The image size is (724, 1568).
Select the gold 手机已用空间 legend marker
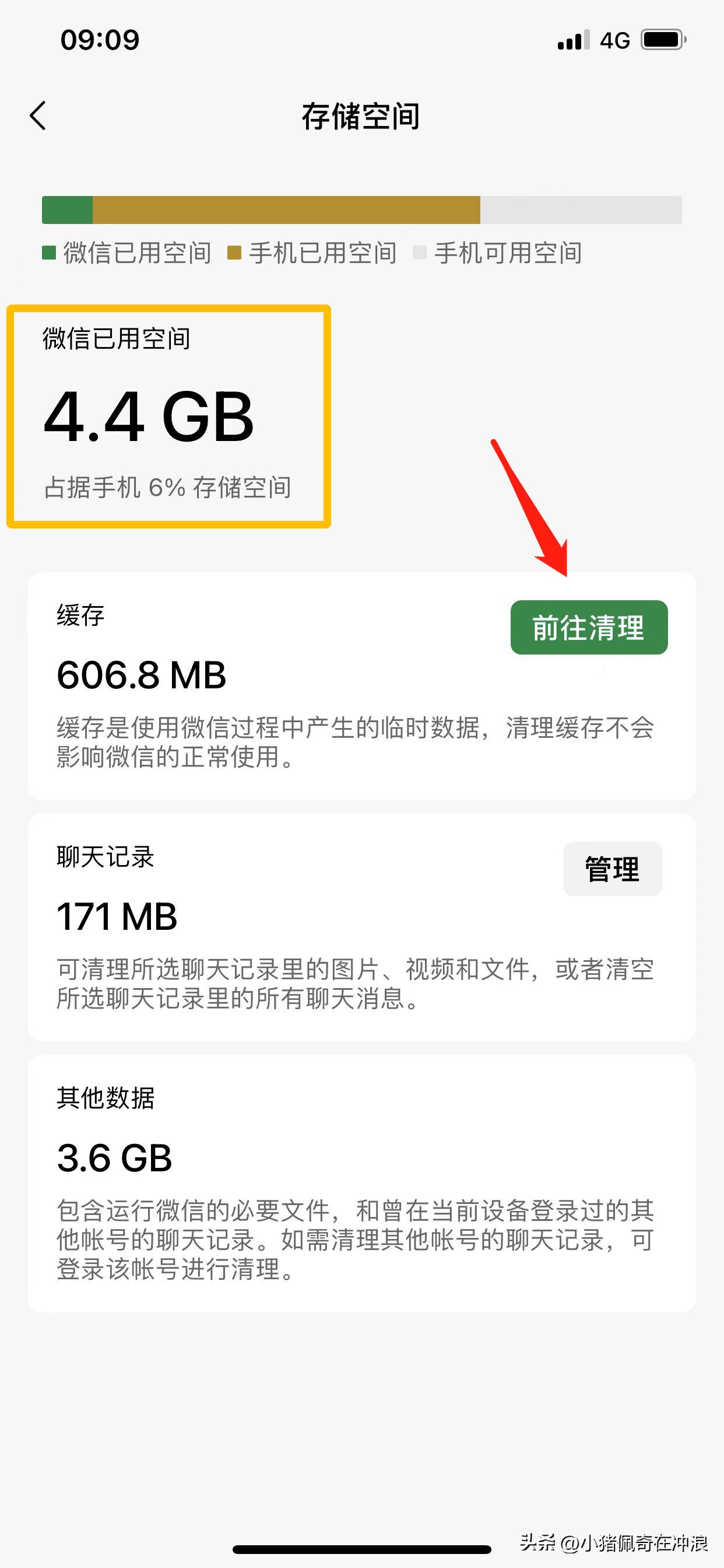coord(234,252)
